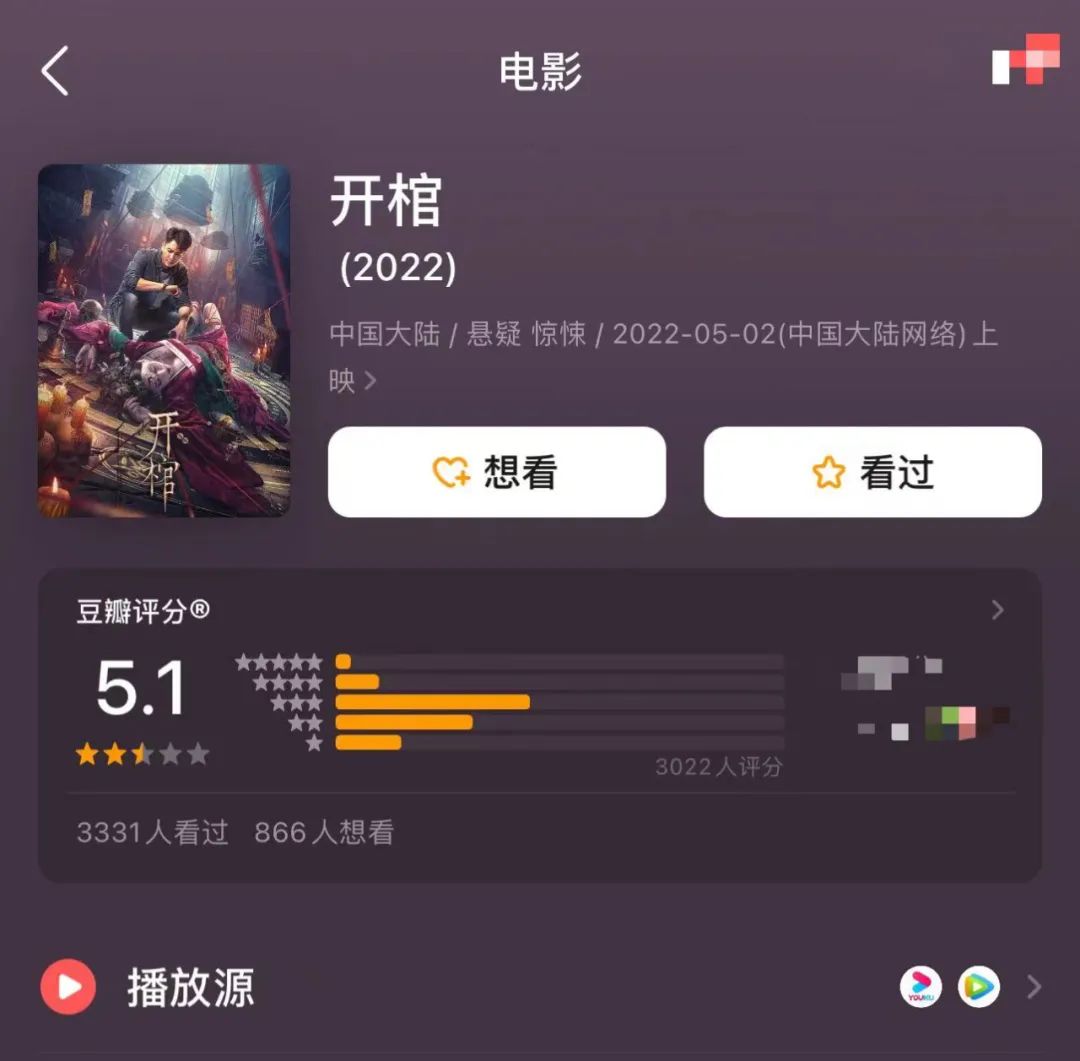The height and width of the screenshot is (1061, 1080).
Task: Mark the movie as 想看
Action: 496,472
